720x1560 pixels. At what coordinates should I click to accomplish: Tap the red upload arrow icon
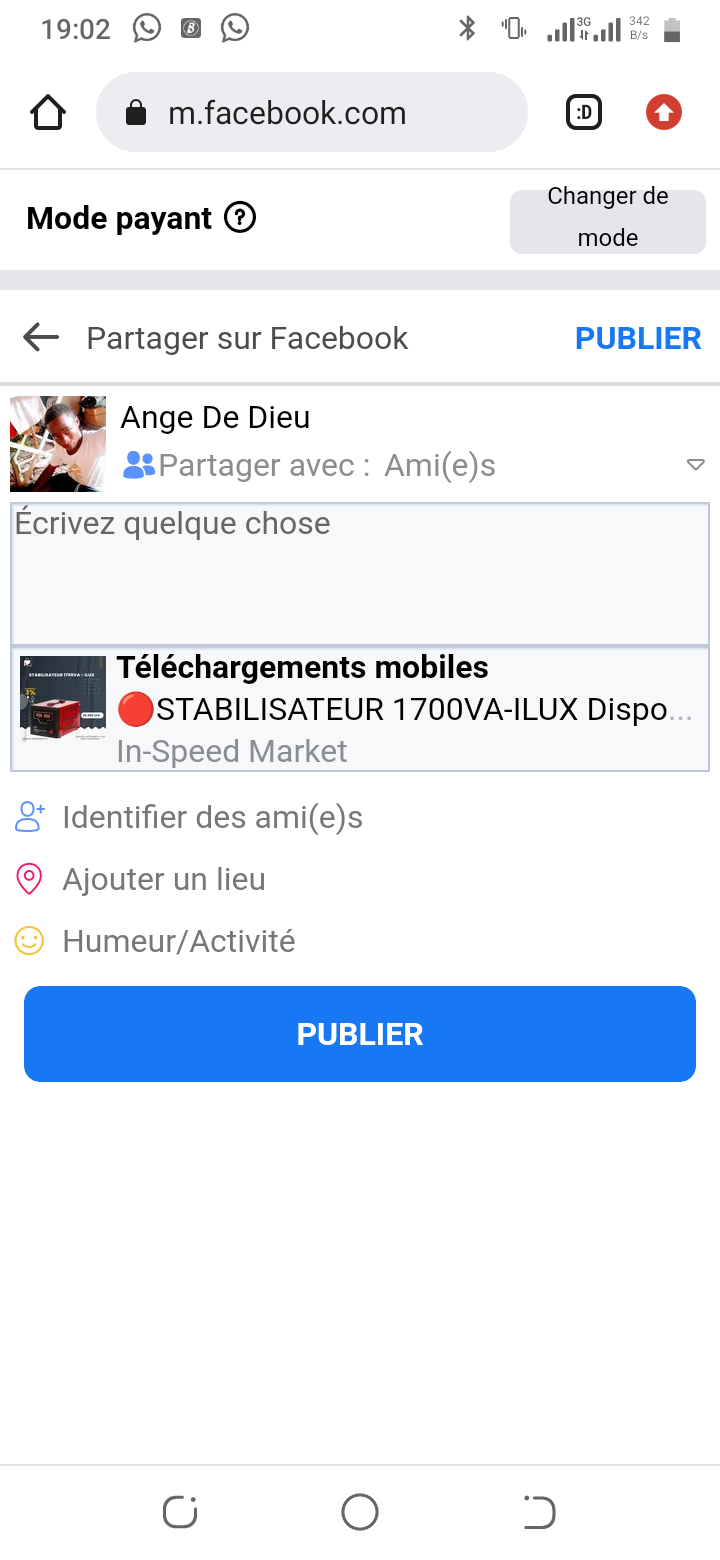664,113
